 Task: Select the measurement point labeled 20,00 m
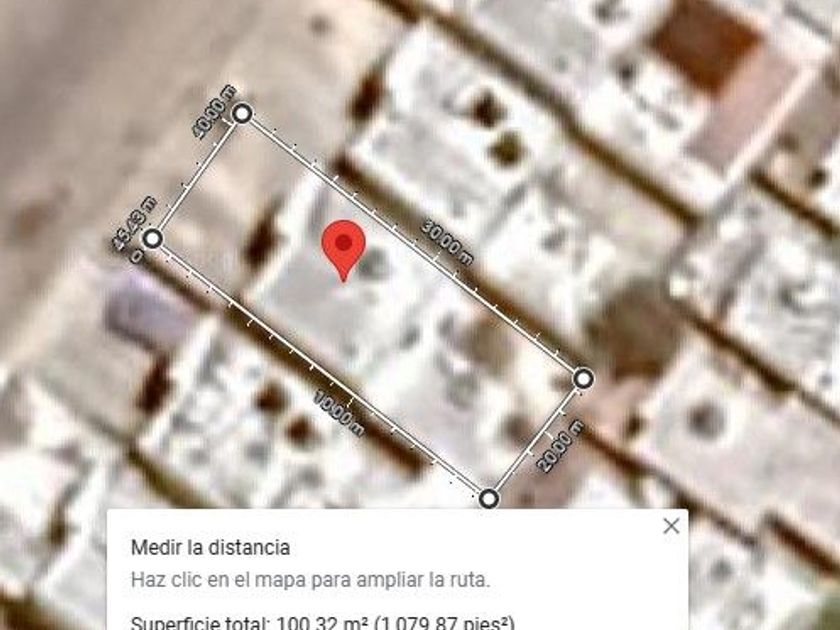[x=584, y=378]
